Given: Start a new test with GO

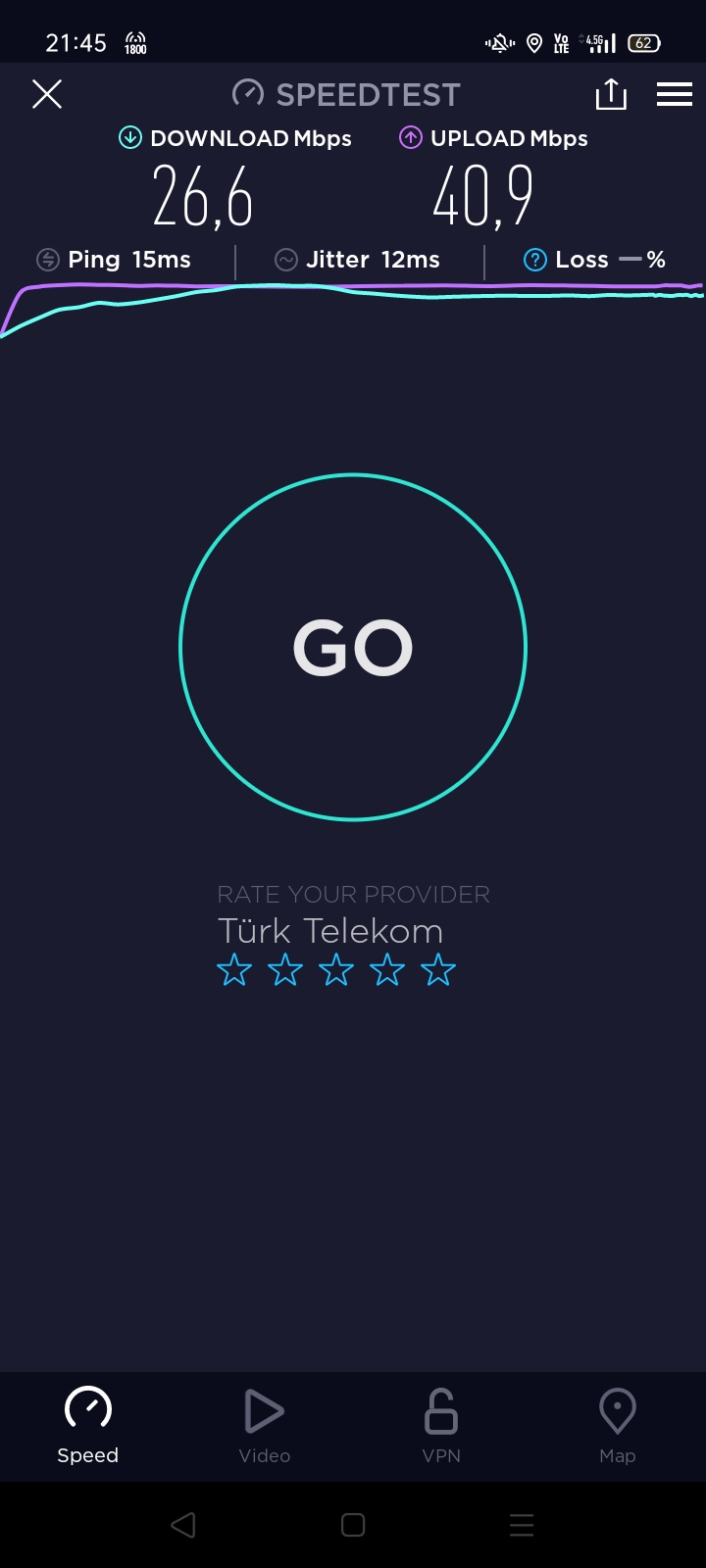Looking at the screenshot, I should click(x=353, y=647).
